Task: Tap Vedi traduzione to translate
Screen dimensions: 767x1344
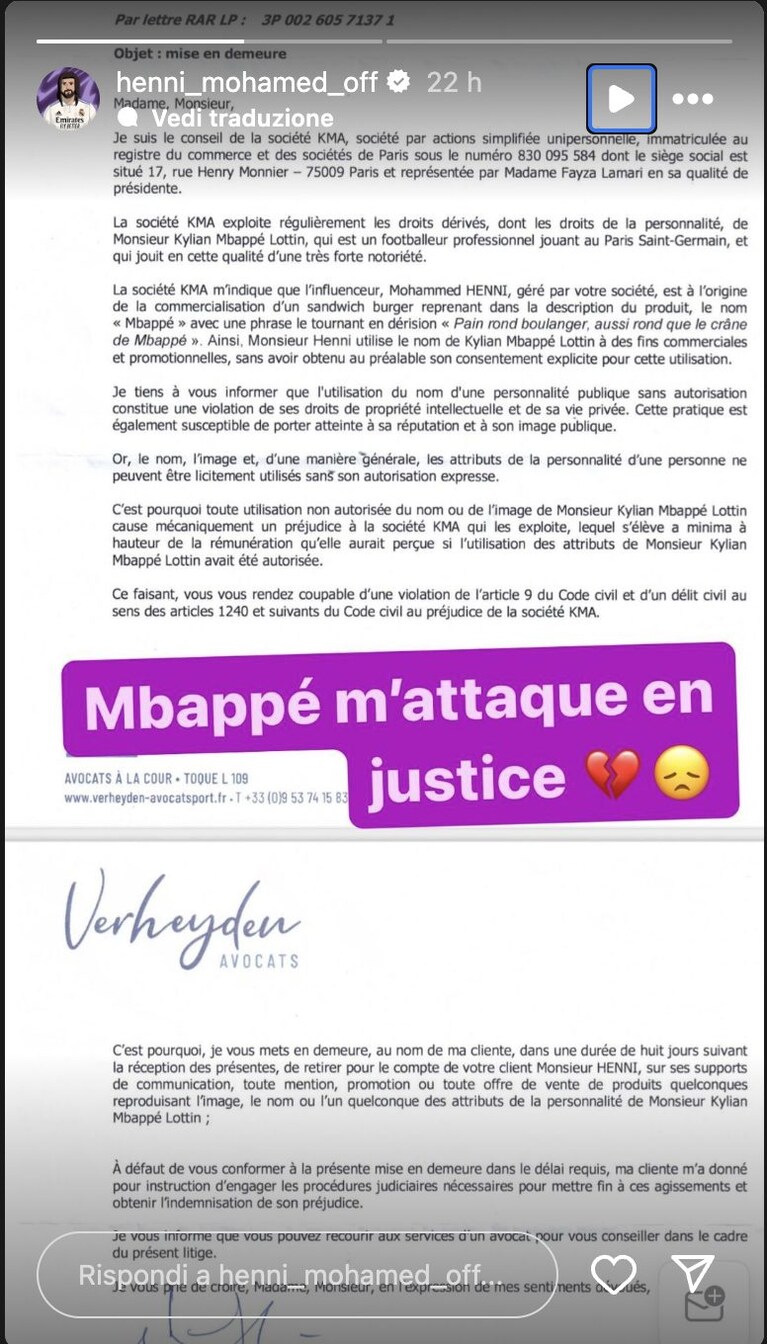Action: pyautogui.click(x=226, y=118)
